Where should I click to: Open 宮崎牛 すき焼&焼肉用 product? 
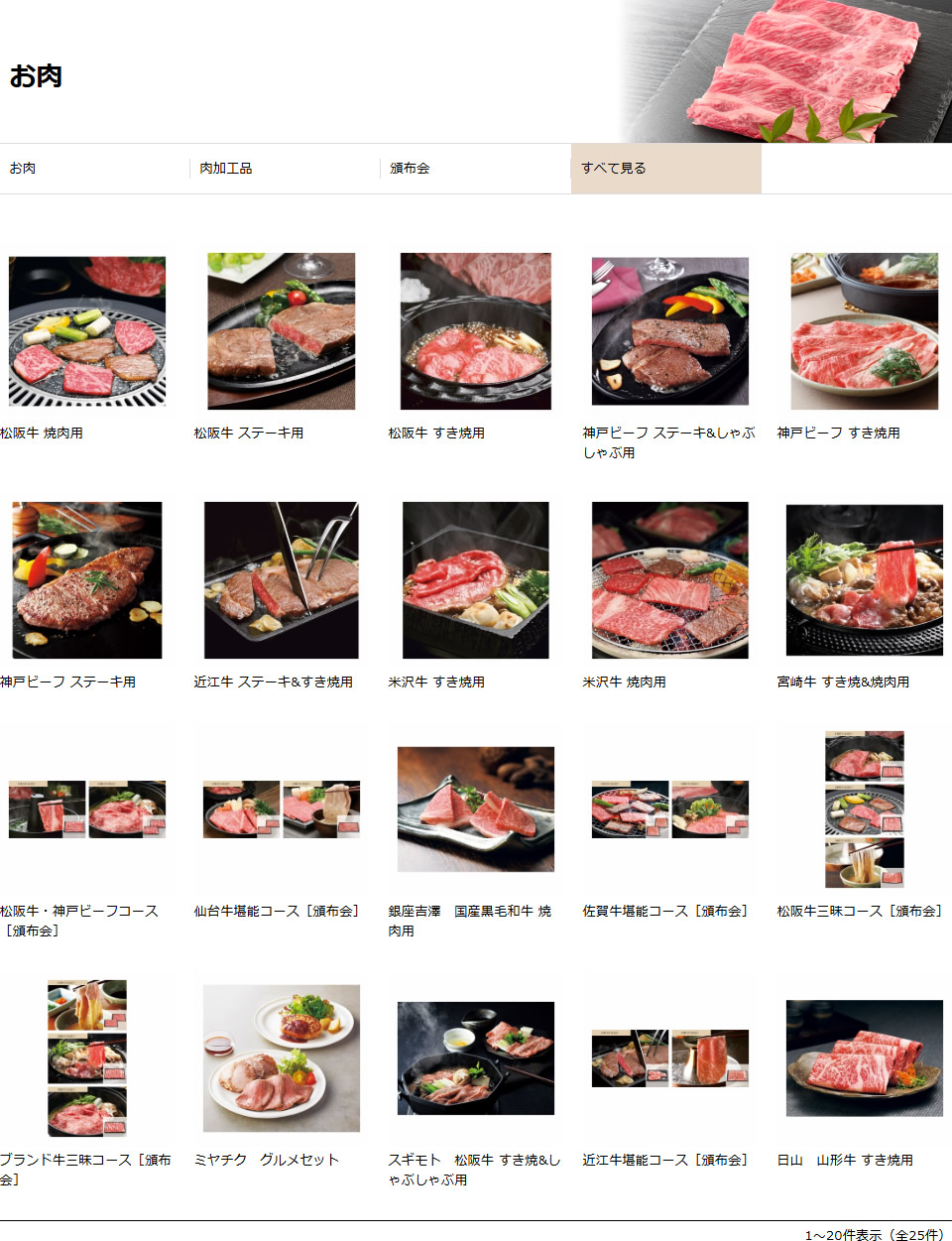[865, 580]
